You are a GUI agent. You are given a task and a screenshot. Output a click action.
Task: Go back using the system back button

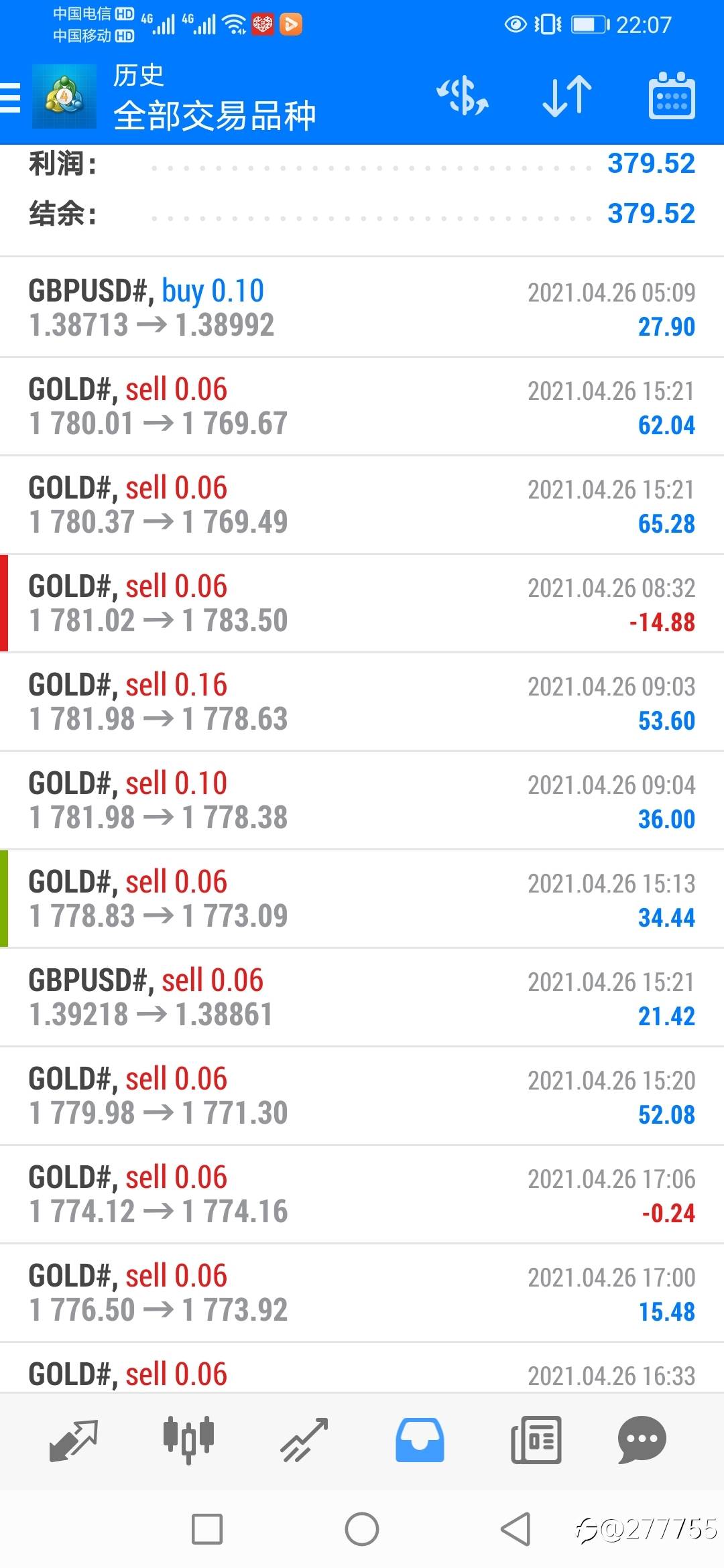(x=516, y=1530)
